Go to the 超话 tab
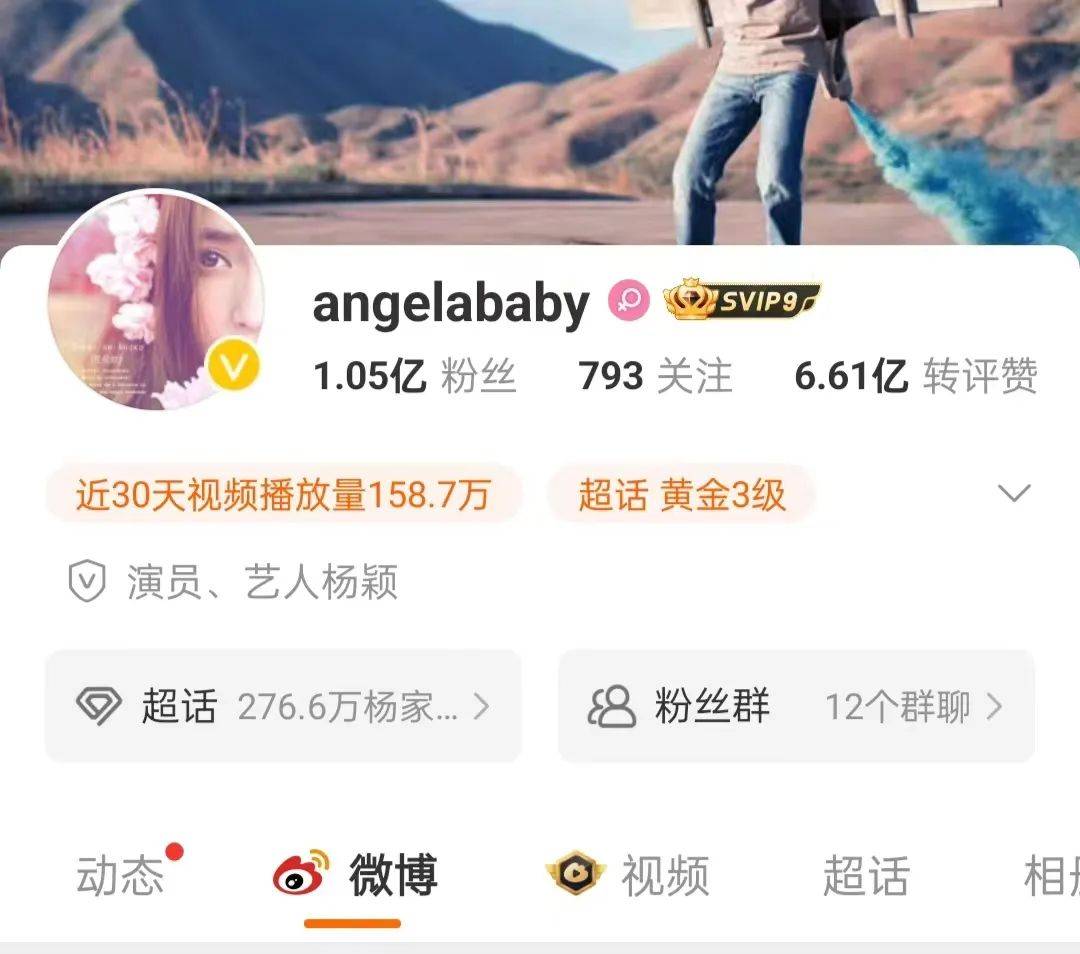This screenshot has width=1080, height=954. point(866,876)
